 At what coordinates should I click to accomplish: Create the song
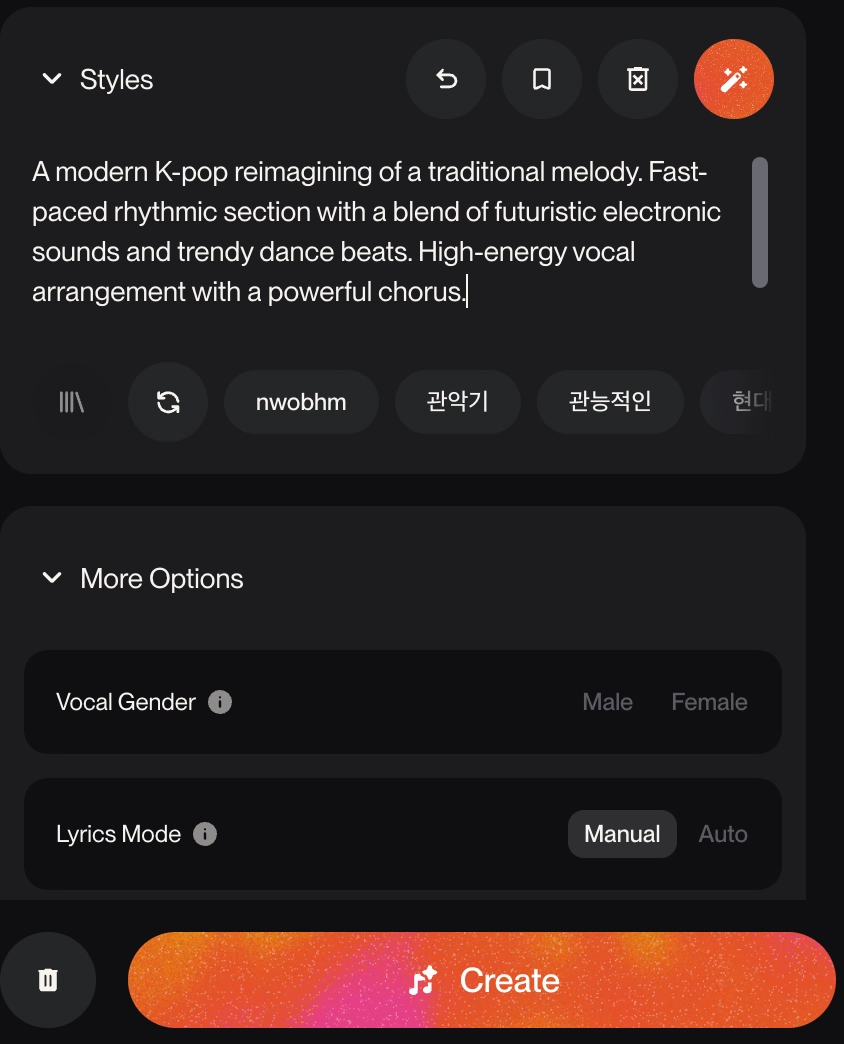point(482,980)
